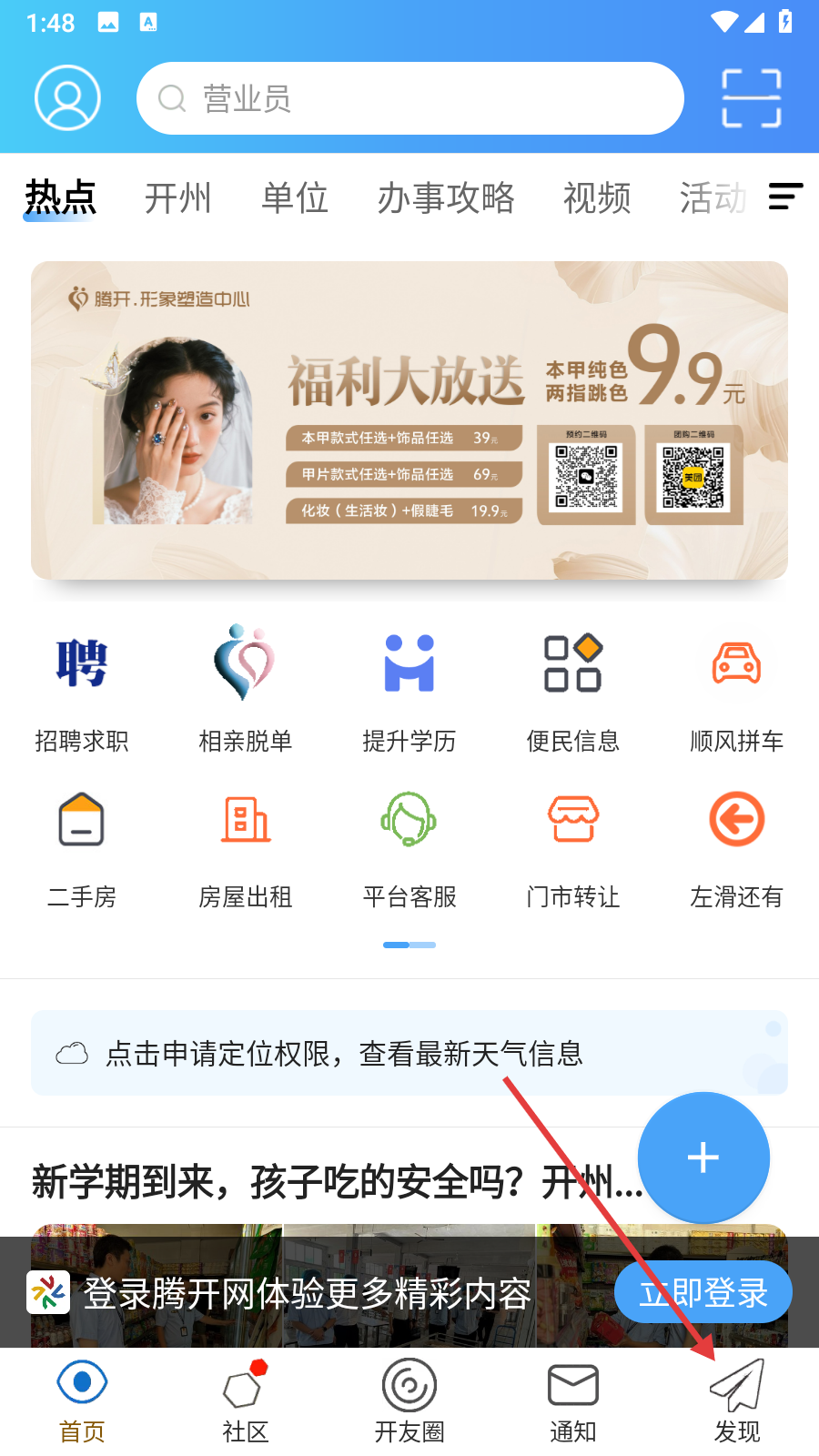Open 招聘求职 job service

point(82,689)
